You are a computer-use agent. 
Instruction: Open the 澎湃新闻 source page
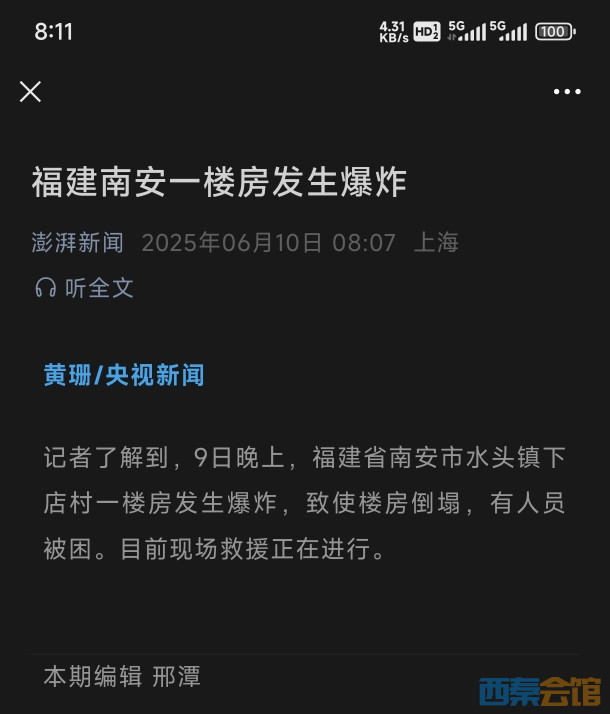click(77, 242)
